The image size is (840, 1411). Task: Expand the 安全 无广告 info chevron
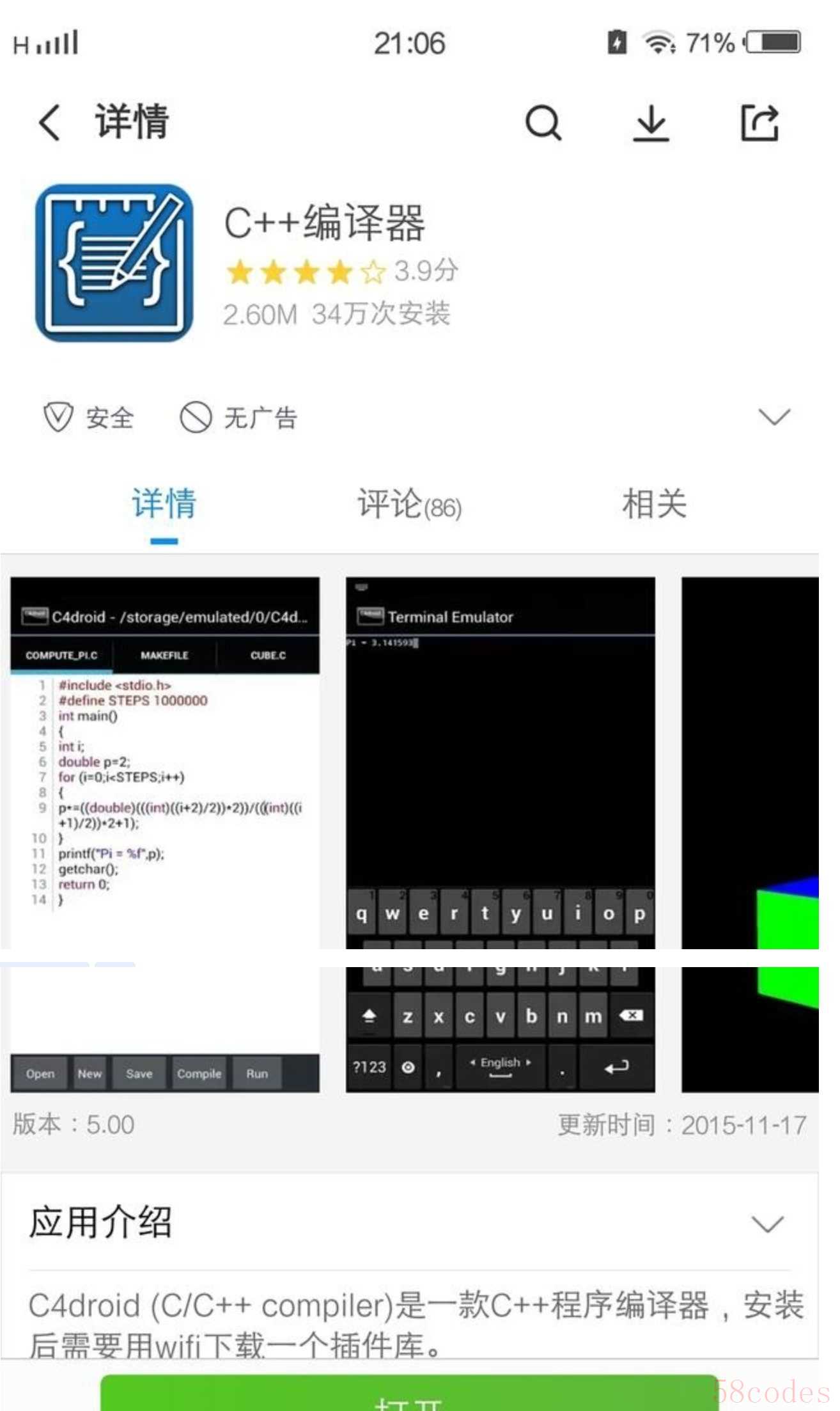pos(774,417)
